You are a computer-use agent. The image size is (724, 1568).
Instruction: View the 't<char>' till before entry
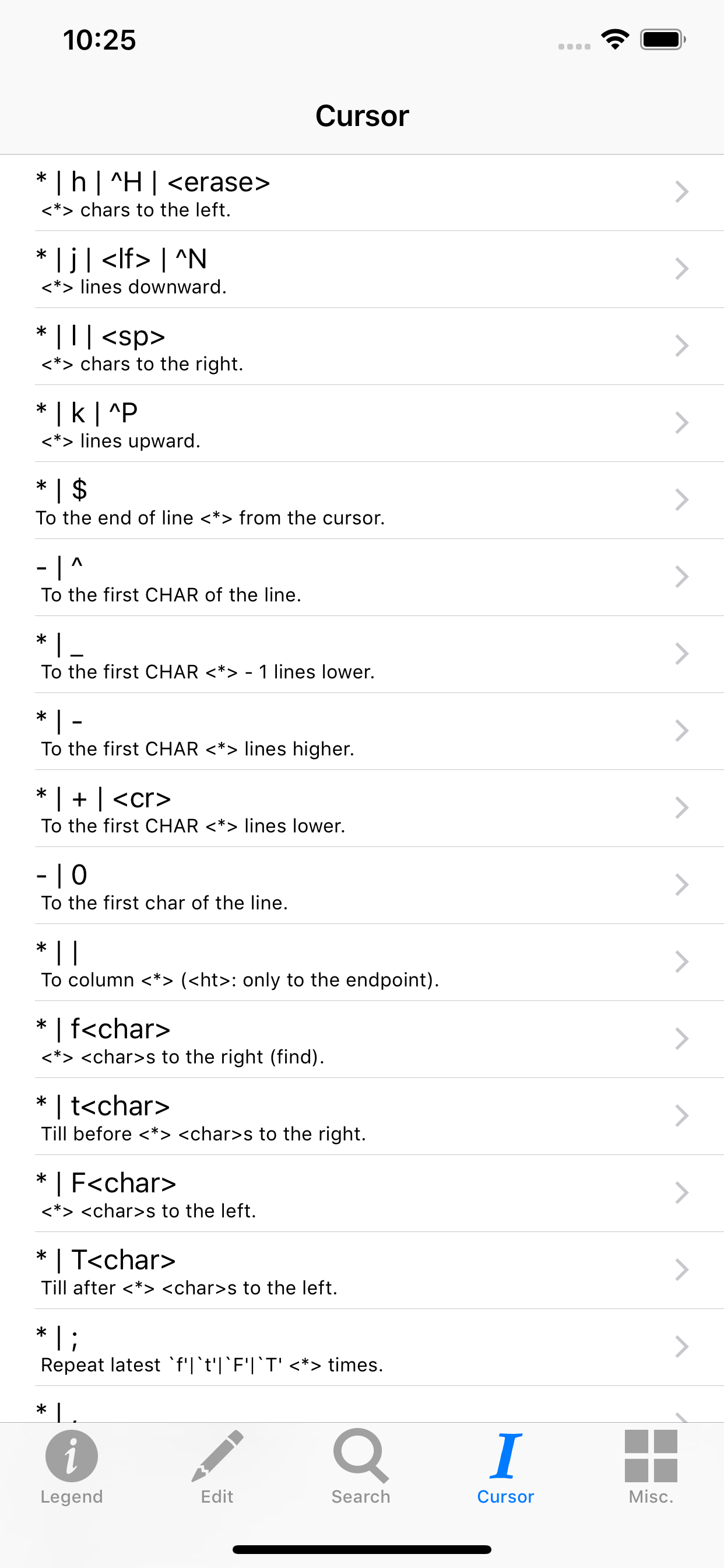(x=362, y=1116)
